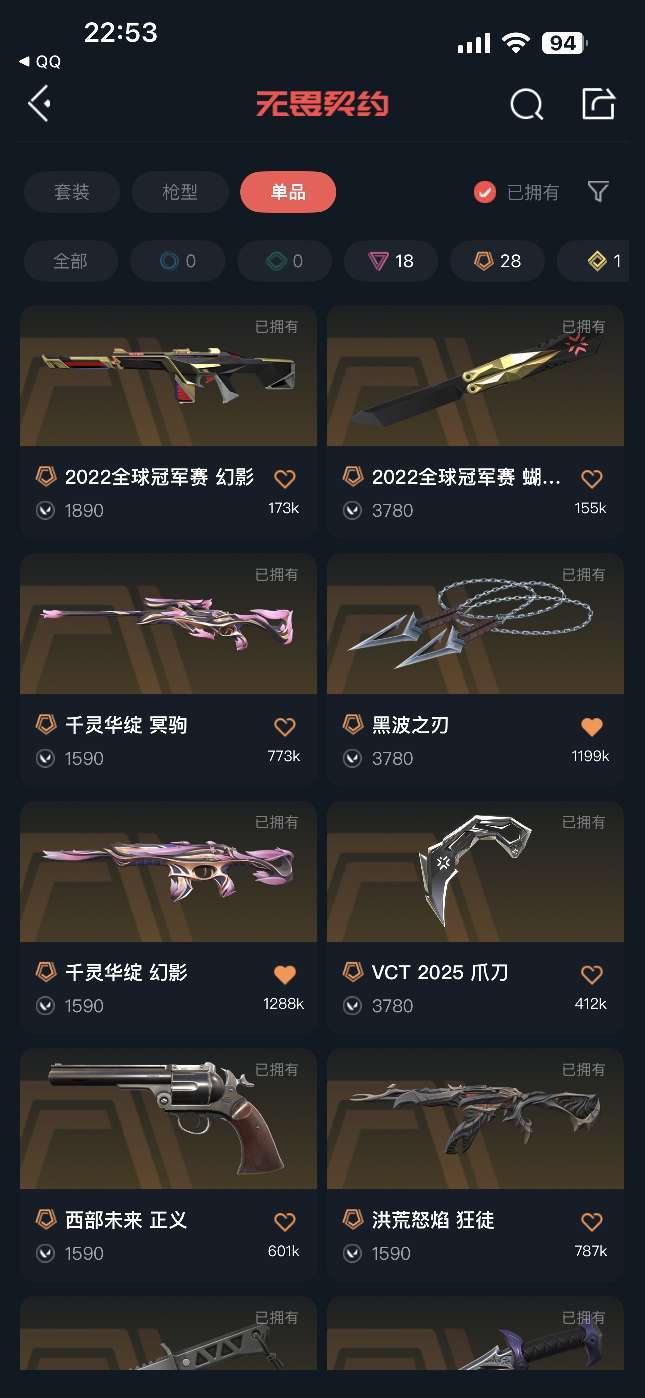Viewport: 645px width, 1398px height.
Task: Filter by the orange tier chip showing 28
Action: pyautogui.click(x=497, y=261)
